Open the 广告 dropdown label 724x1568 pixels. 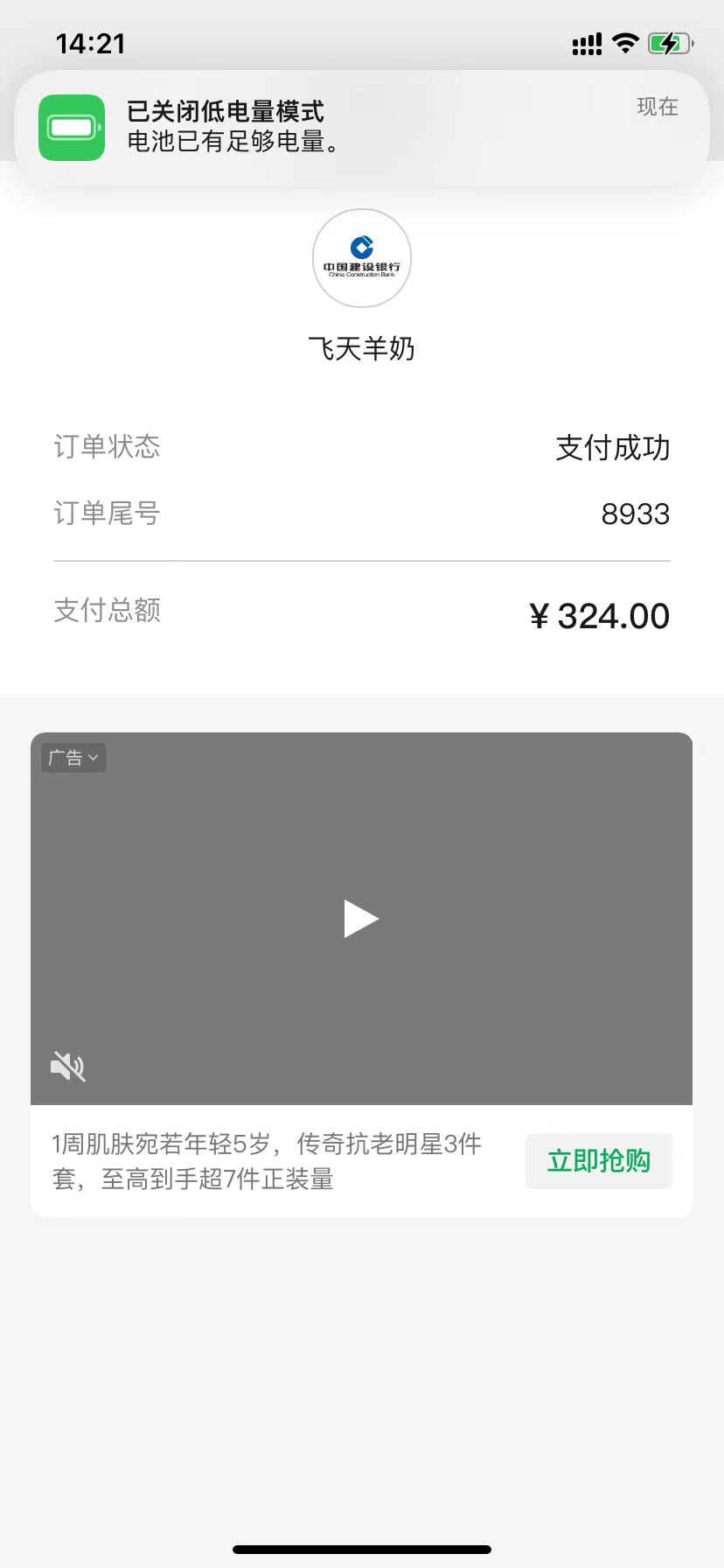73,758
